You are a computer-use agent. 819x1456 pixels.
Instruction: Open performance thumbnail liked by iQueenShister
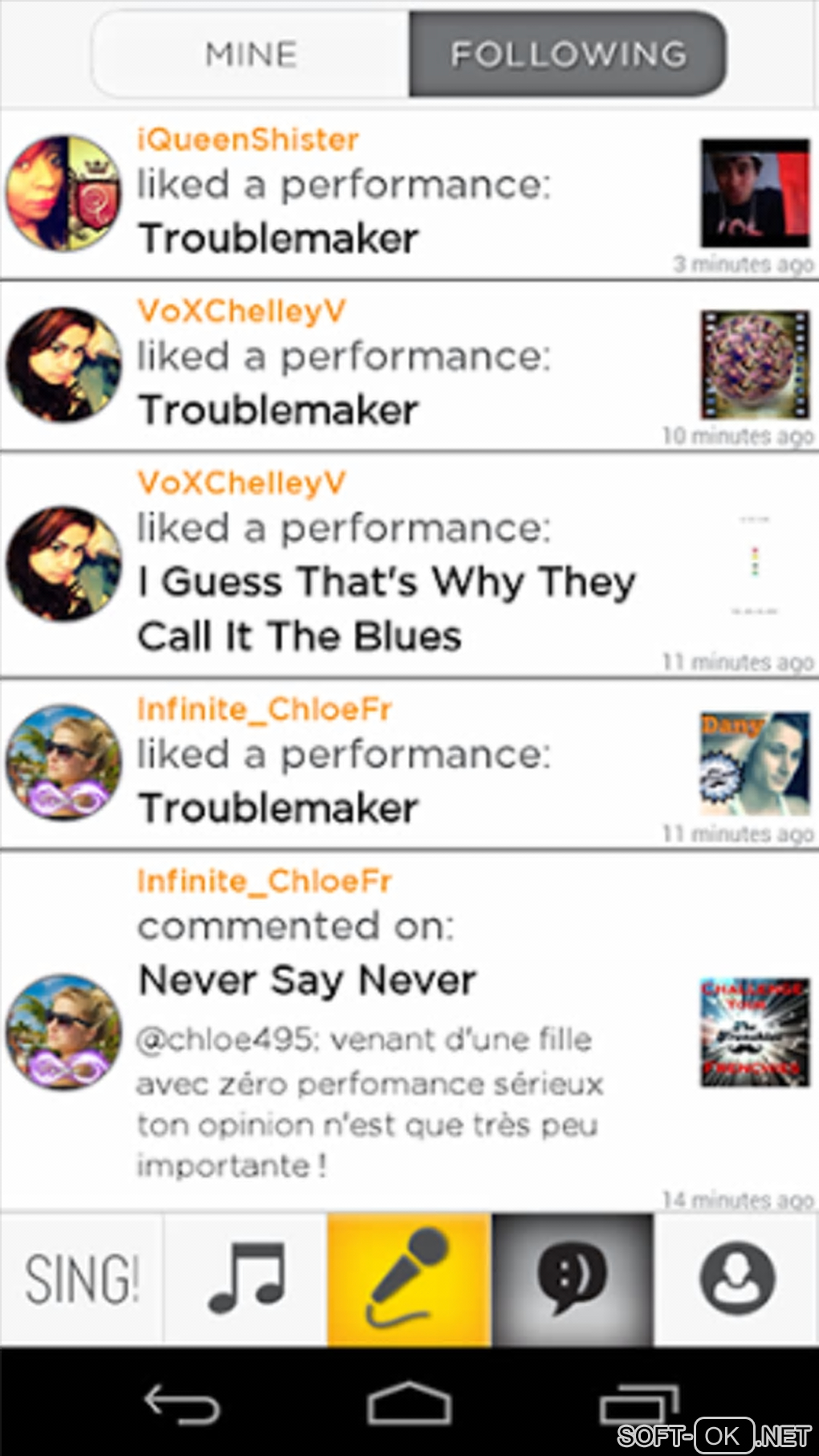point(755,194)
